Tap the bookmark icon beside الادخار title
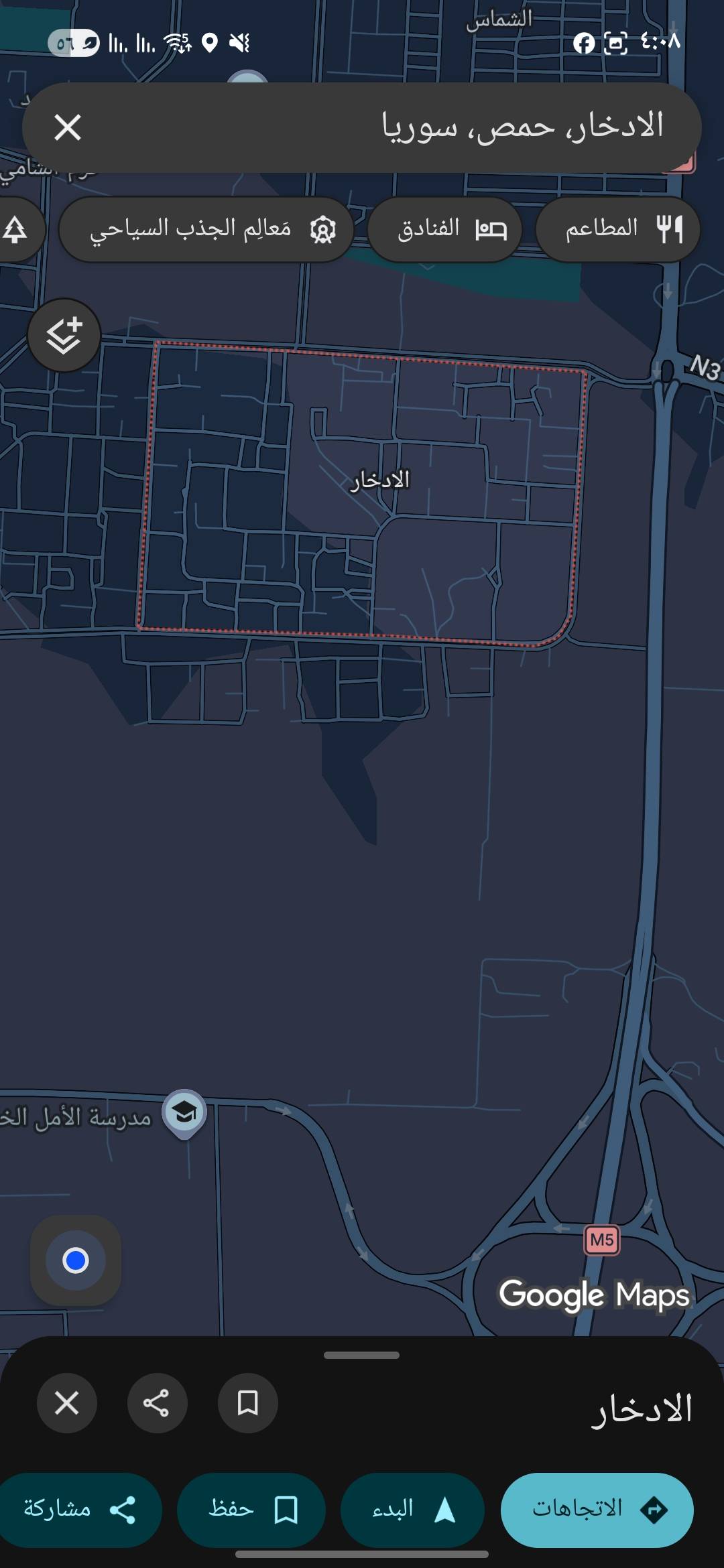This screenshot has width=724, height=1568. [248, 1402]
